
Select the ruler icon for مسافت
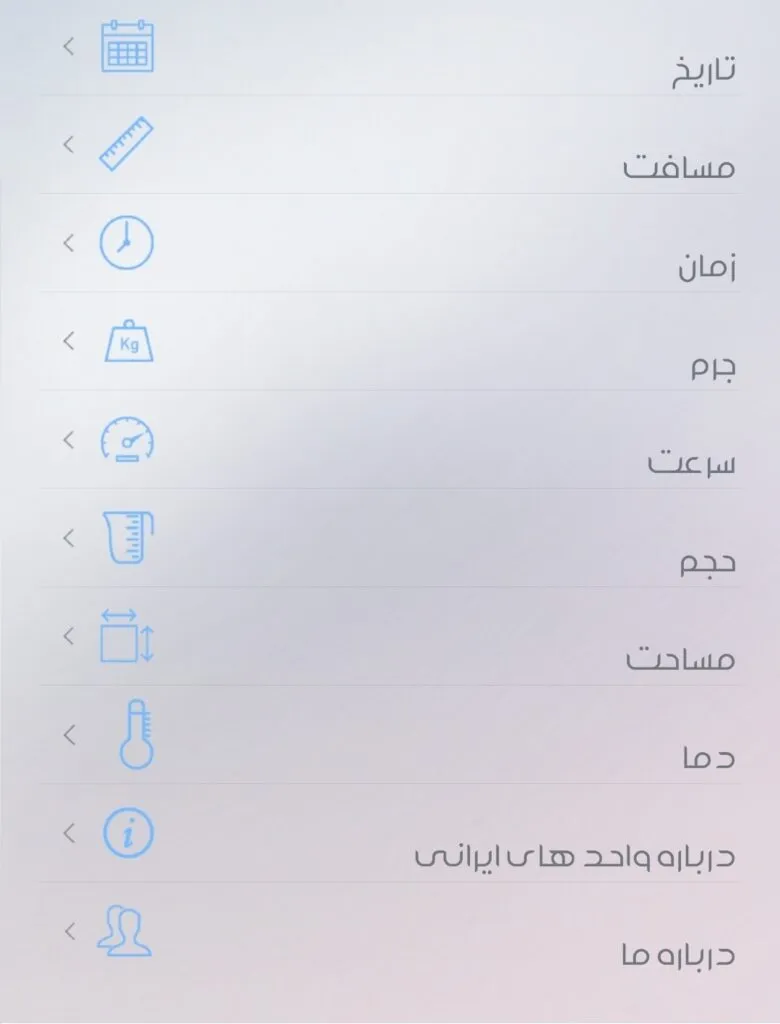pyautogui.click(x=126, y=143)
